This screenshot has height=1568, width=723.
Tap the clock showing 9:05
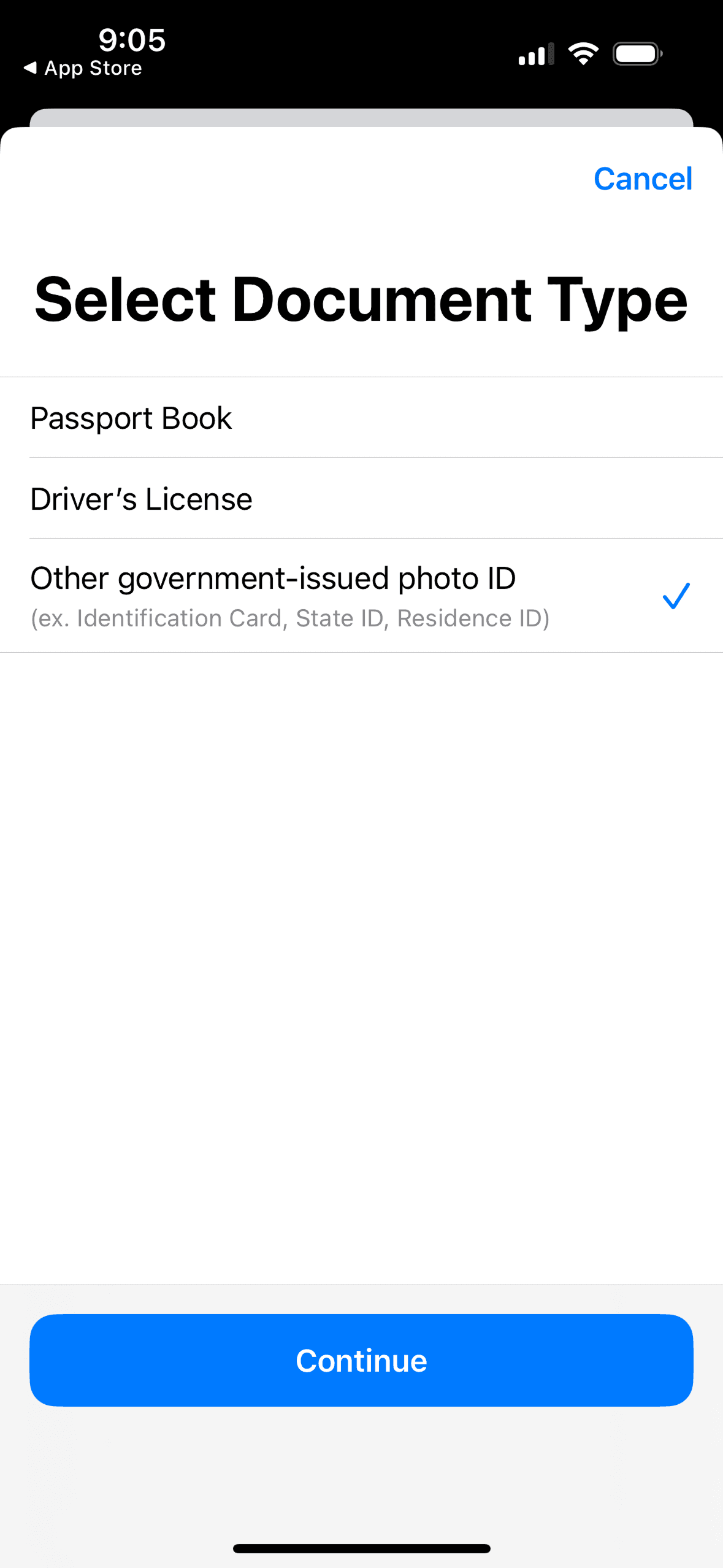(131, 40)
